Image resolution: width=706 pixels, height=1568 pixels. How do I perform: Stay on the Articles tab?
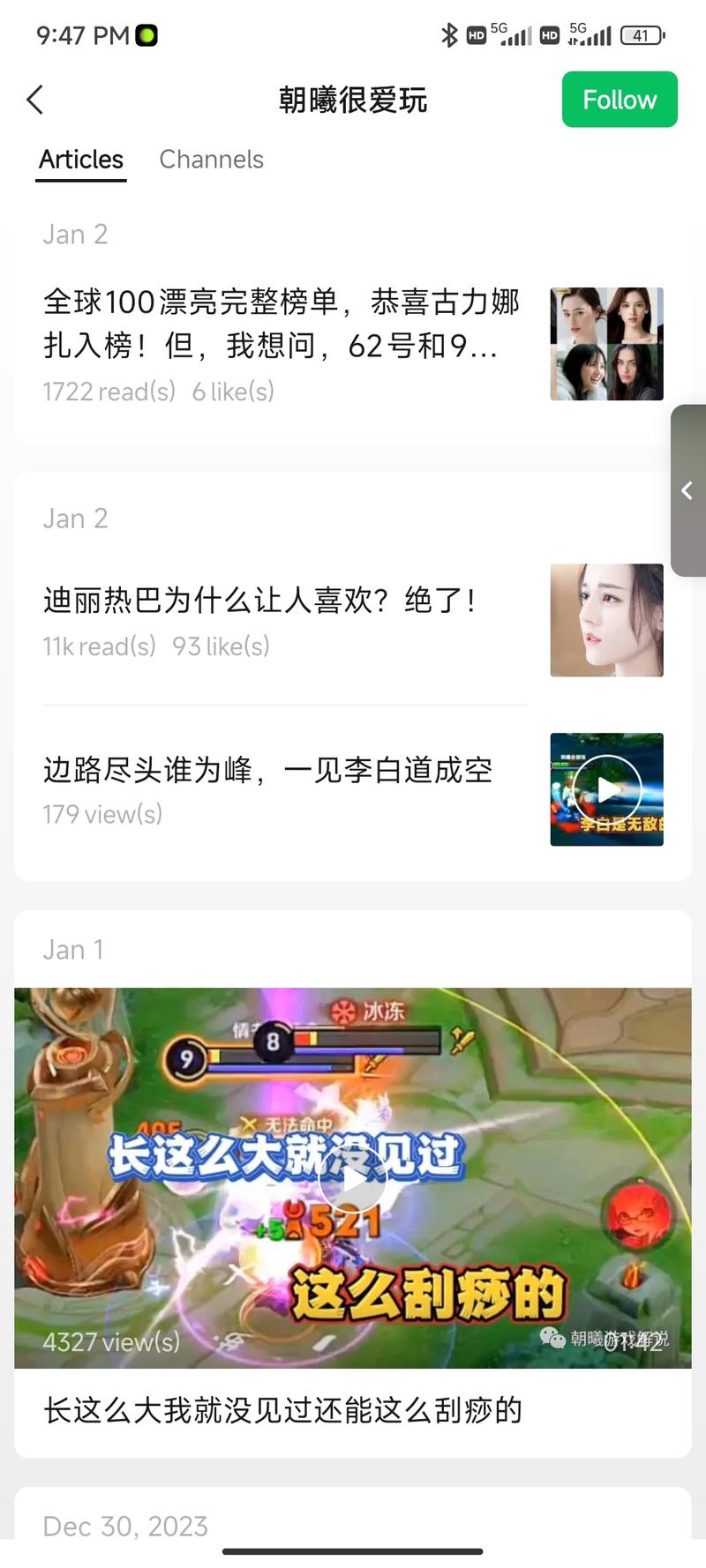(80, 160)
